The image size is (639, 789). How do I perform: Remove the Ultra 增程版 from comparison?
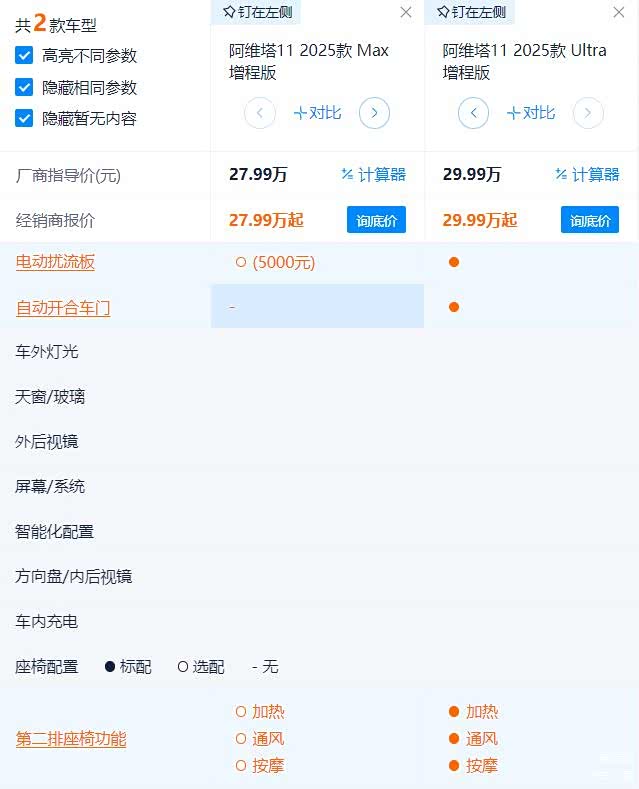(x=619, y=13)
